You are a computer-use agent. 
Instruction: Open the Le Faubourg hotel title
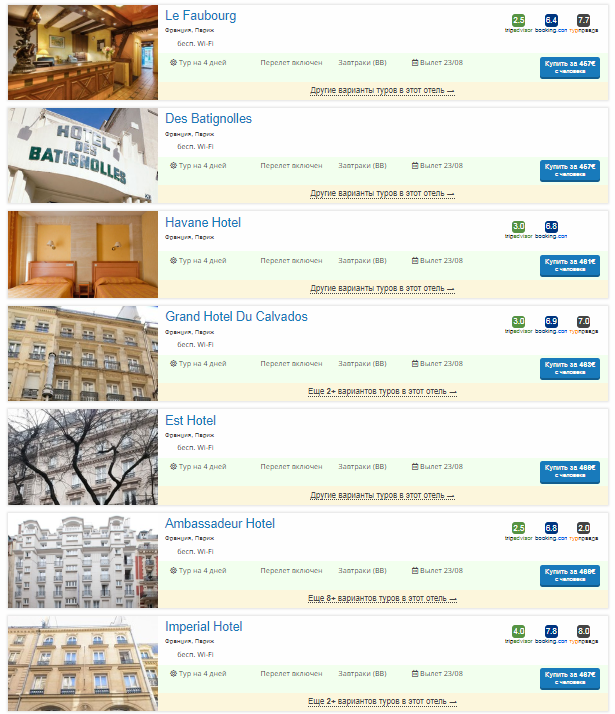point(200,16)
